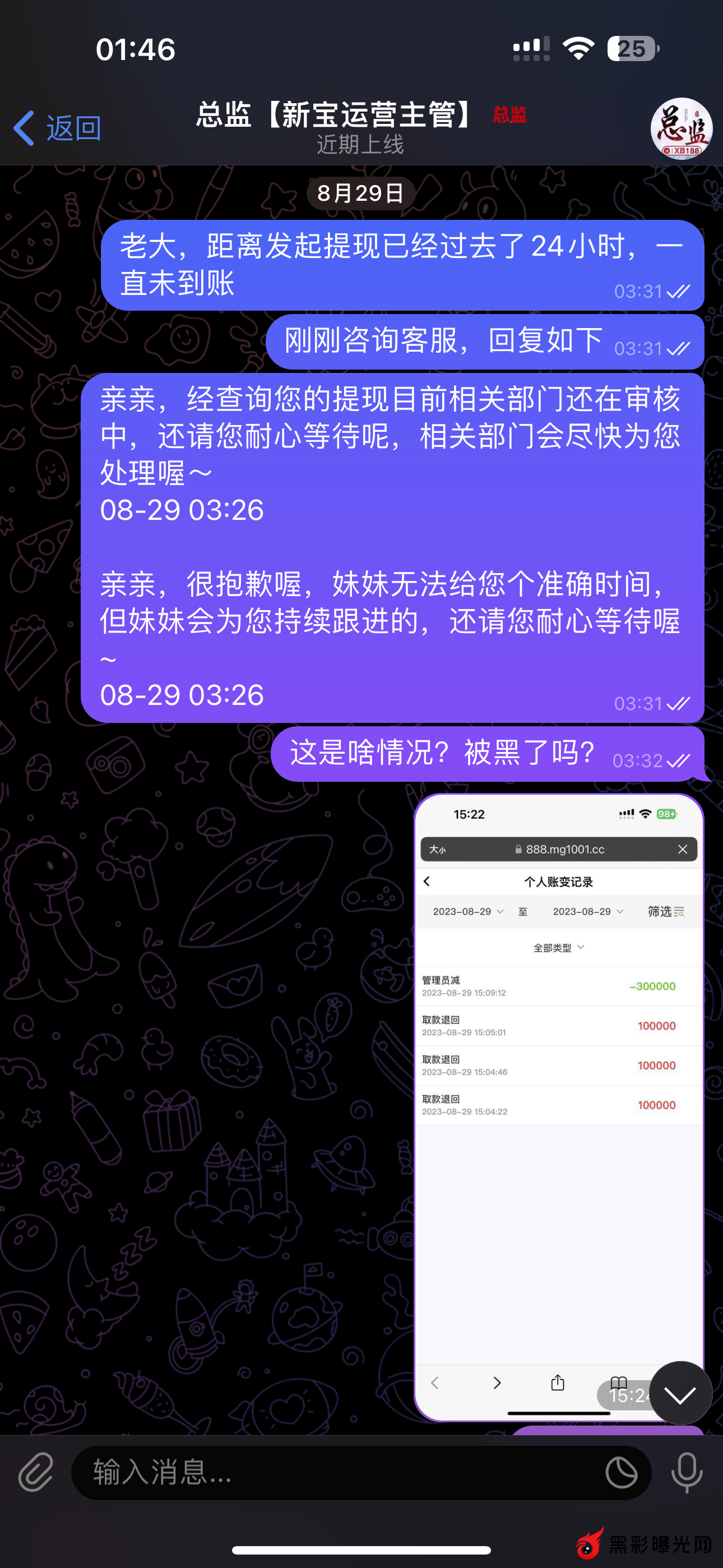Screen dimensions: 723x1568
Task: Jump to the latest message with the down arrow
Action: pyautogui.click(x=680, y=1392)
